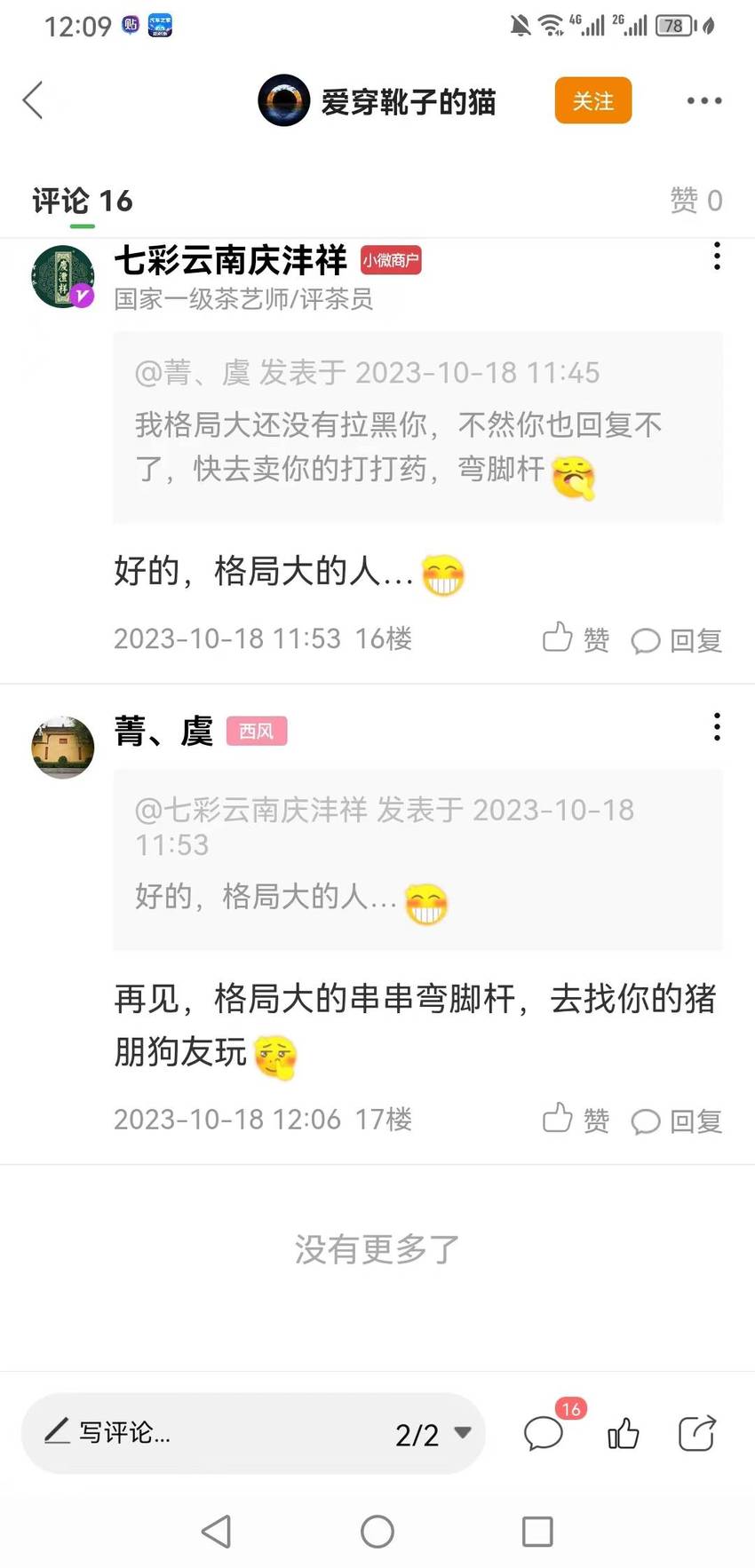Screen dimensions: 755x1568
Task: Tap the system home button
Action: click(x=377, y=1531)
